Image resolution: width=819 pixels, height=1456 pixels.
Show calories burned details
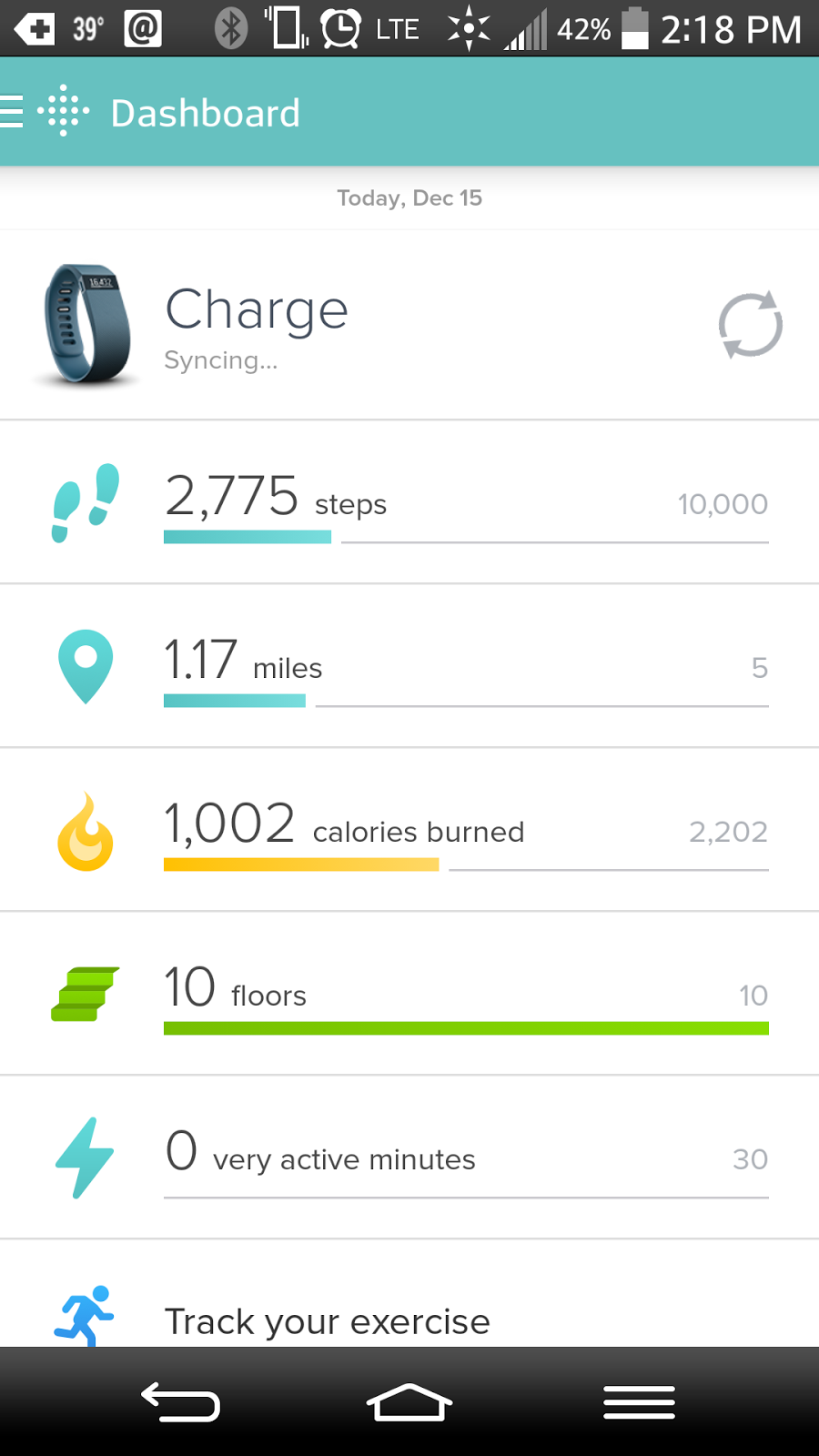pyautogui.click(x=409, y=830)
